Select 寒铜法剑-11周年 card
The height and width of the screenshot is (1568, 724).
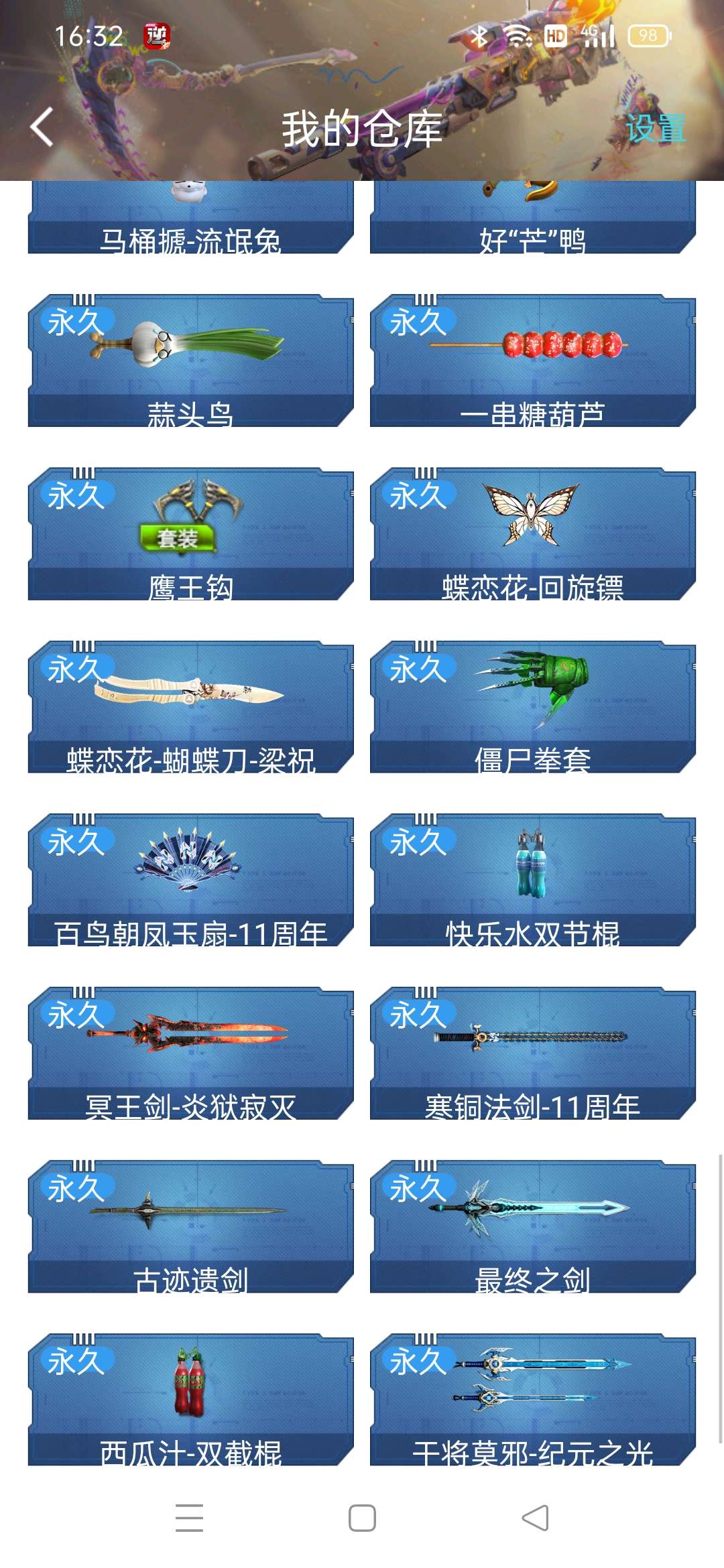click(x=532, y=1052)
